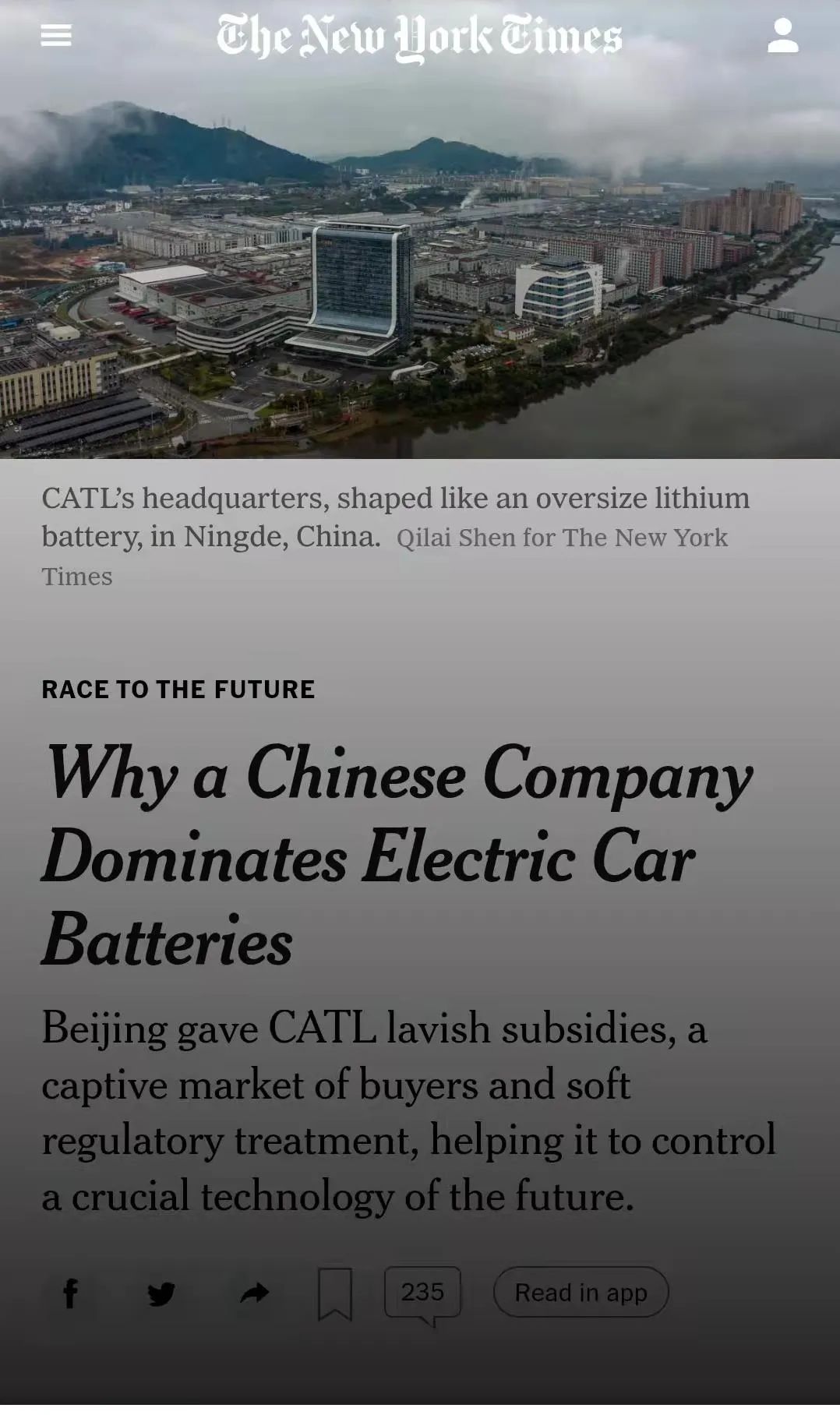Open the Race to the Future section
840x1415 pixels.
pos(178,690)
